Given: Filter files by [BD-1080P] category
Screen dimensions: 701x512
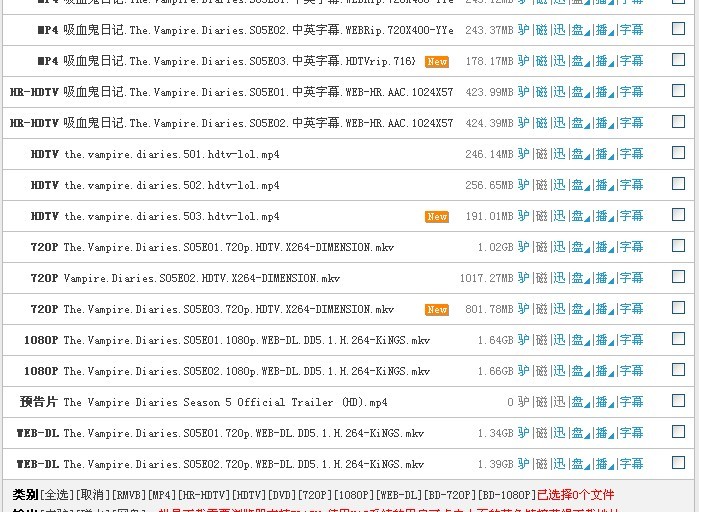Looking at the screenshot, I should pyautogui.click(x=505, y=495).
